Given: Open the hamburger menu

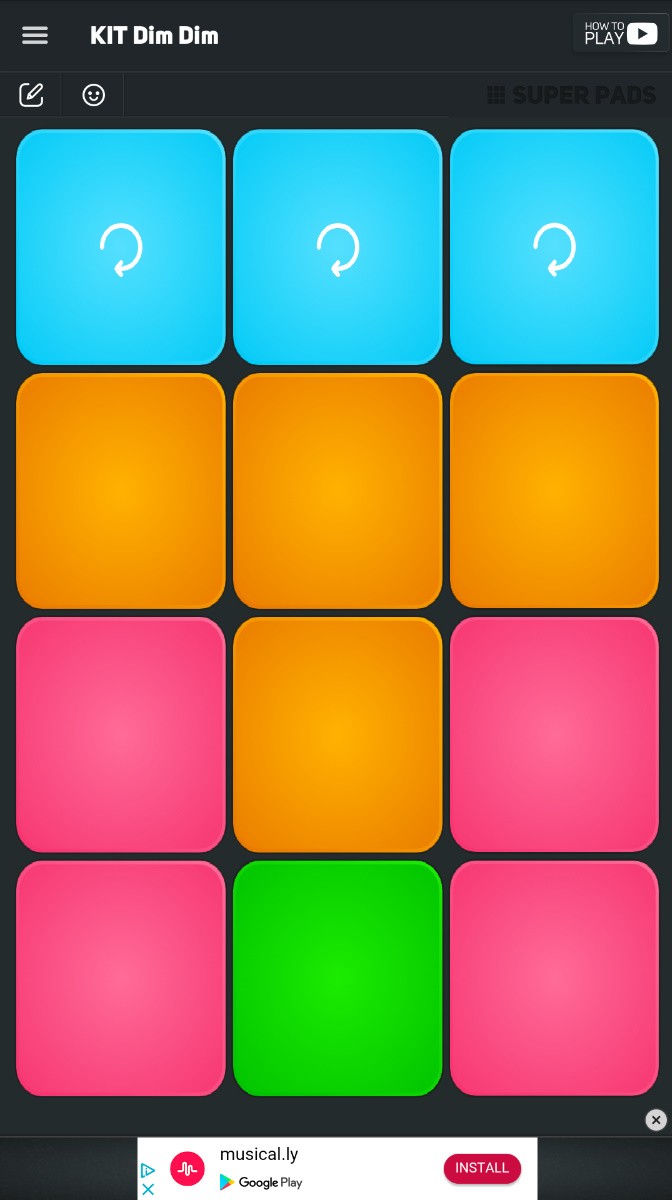Looking at the screenshot, I should [35, 35].
